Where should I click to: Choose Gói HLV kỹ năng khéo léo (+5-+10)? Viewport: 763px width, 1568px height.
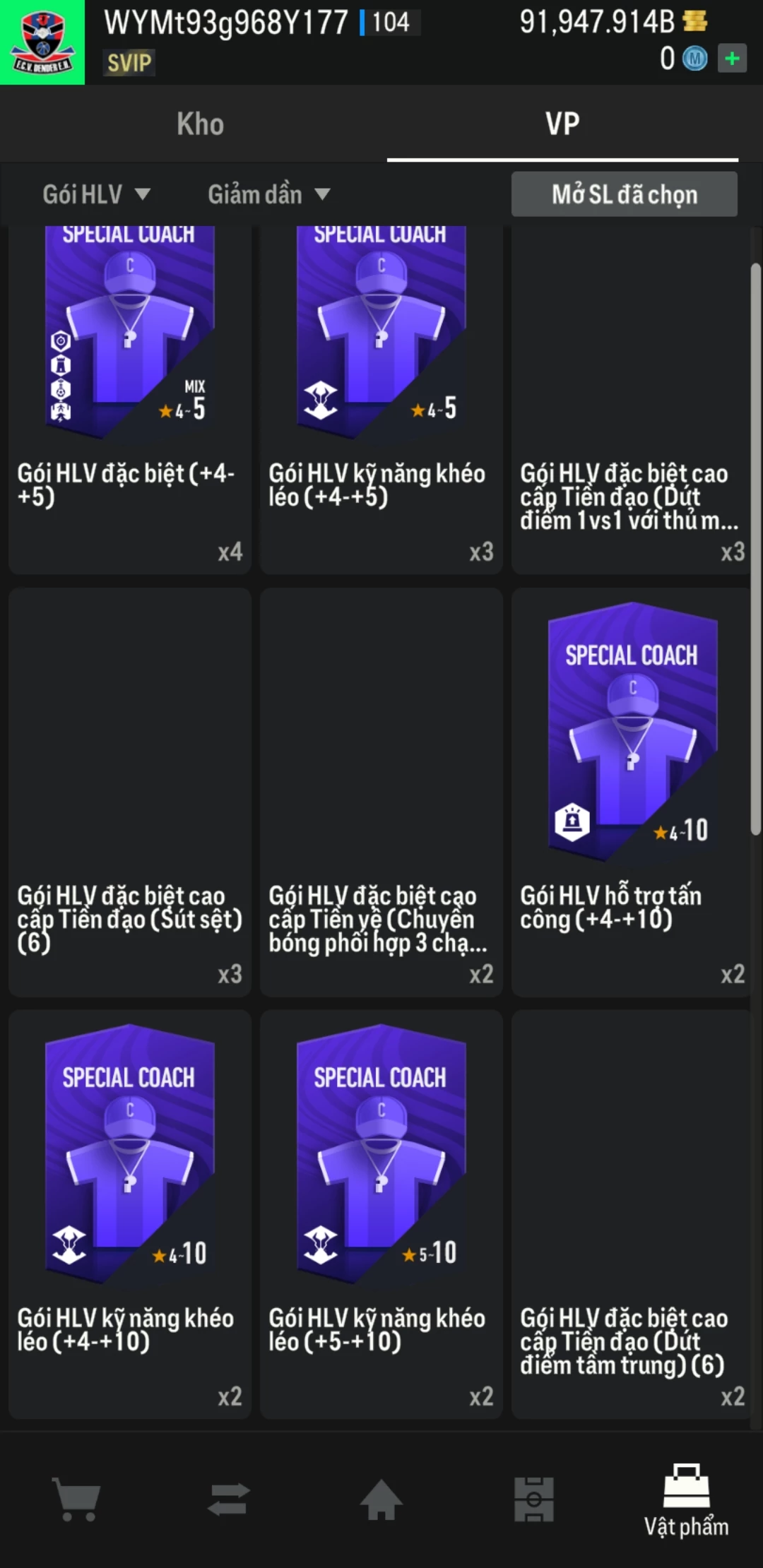381,1213
